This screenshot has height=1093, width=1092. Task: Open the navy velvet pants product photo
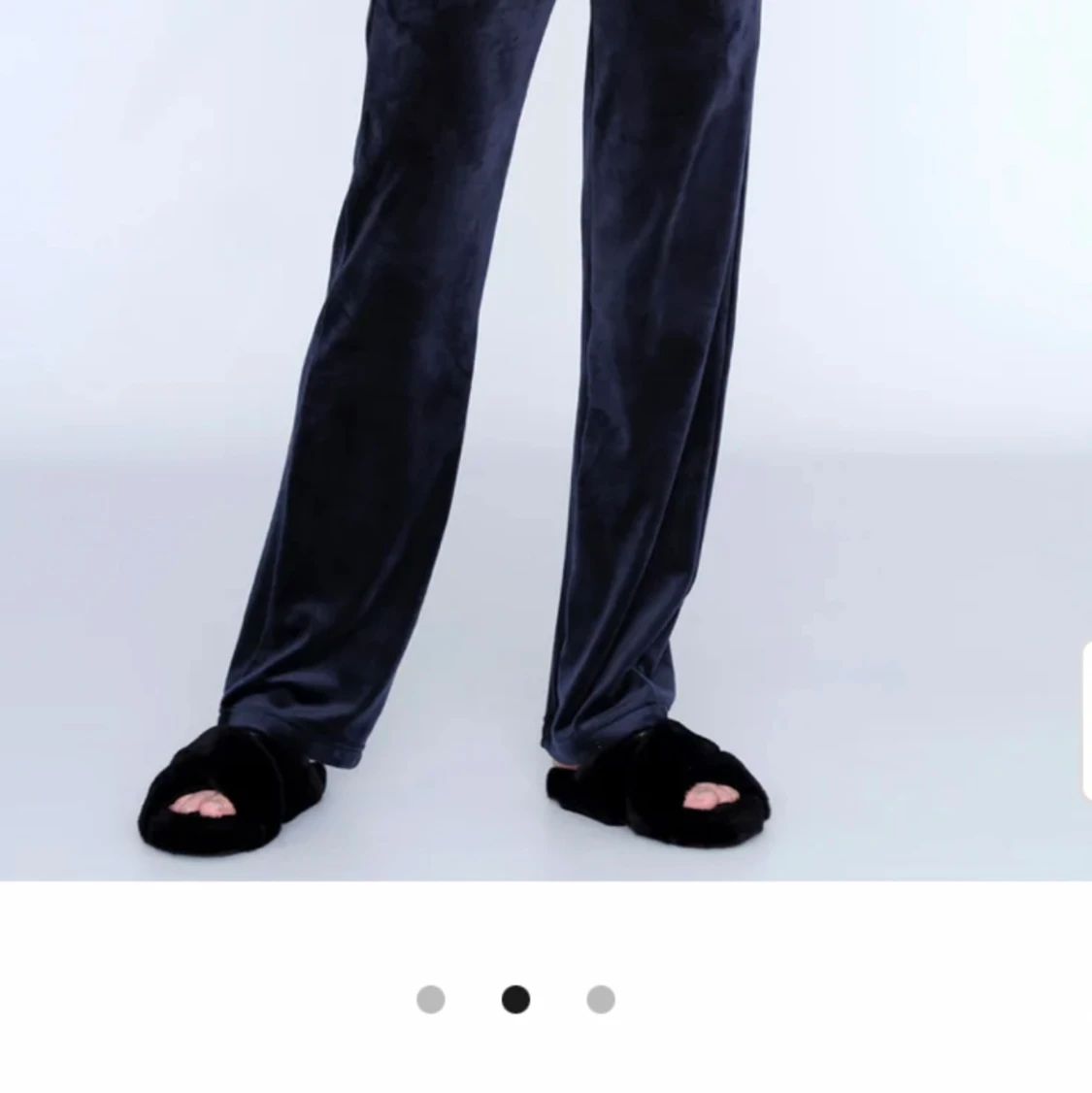[x=505, y=408]
